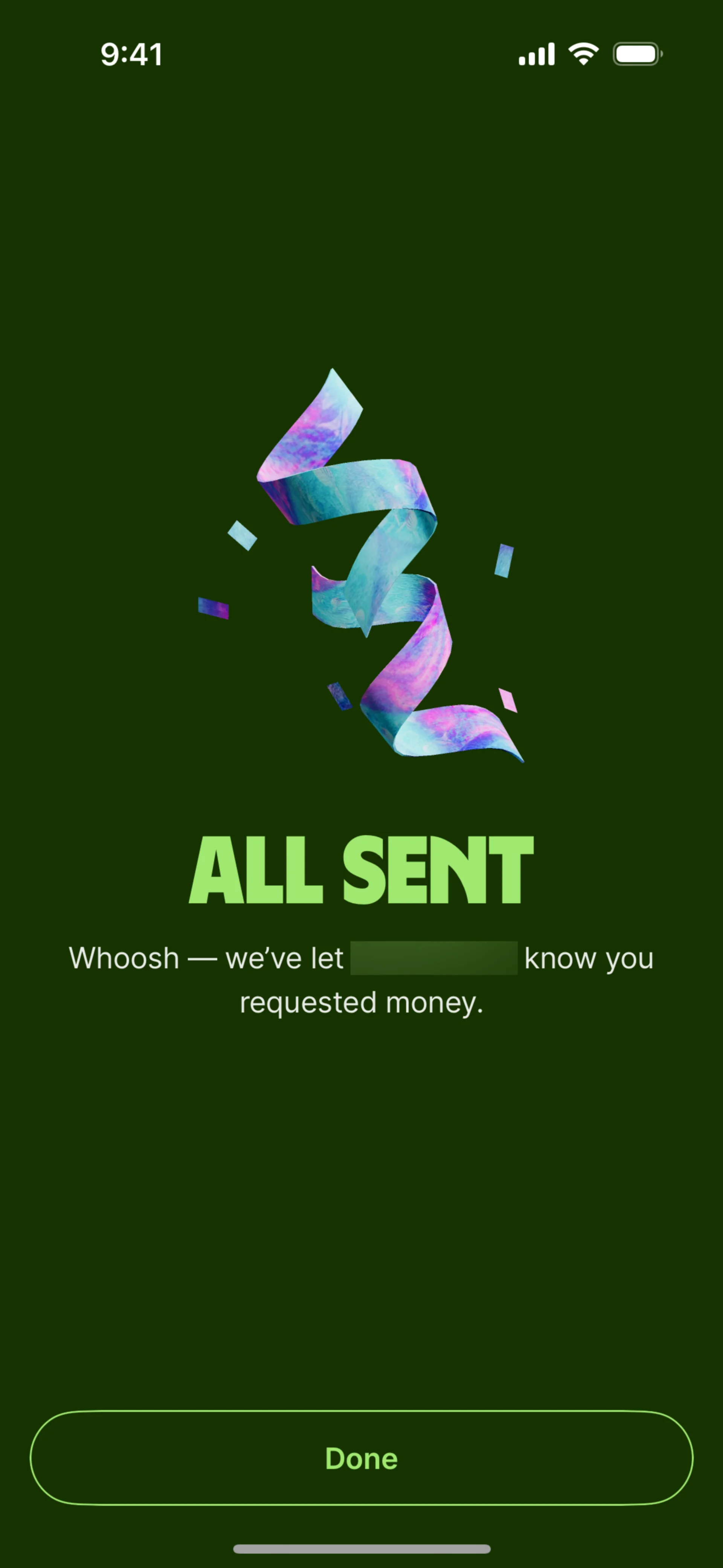The image size is (723, 1568).
Task: Tap the Done button
Action: tap(361, 1458)
